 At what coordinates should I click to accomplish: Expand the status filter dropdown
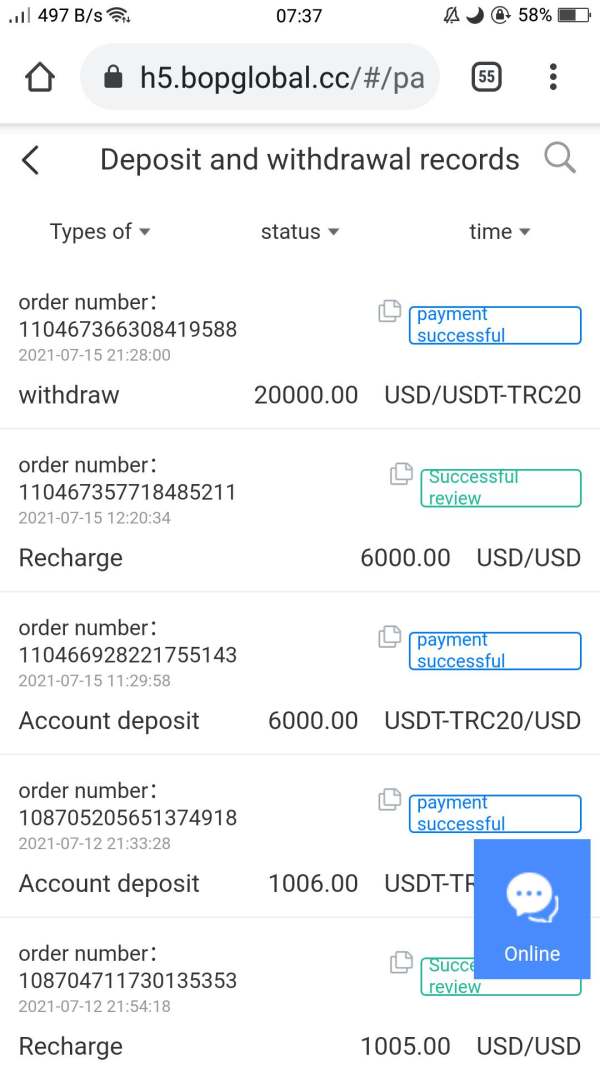[299, 232]
